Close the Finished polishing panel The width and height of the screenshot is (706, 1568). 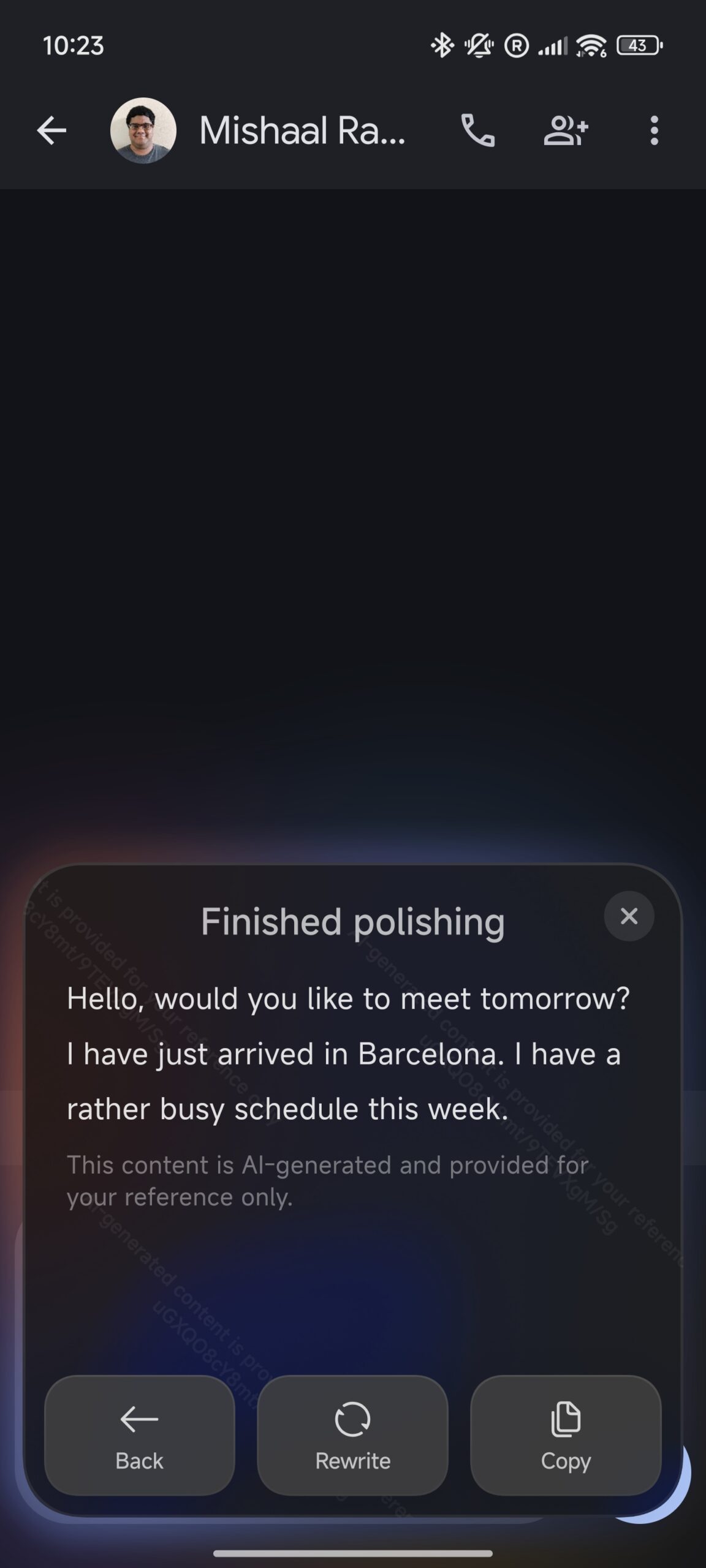coord(629,916)
